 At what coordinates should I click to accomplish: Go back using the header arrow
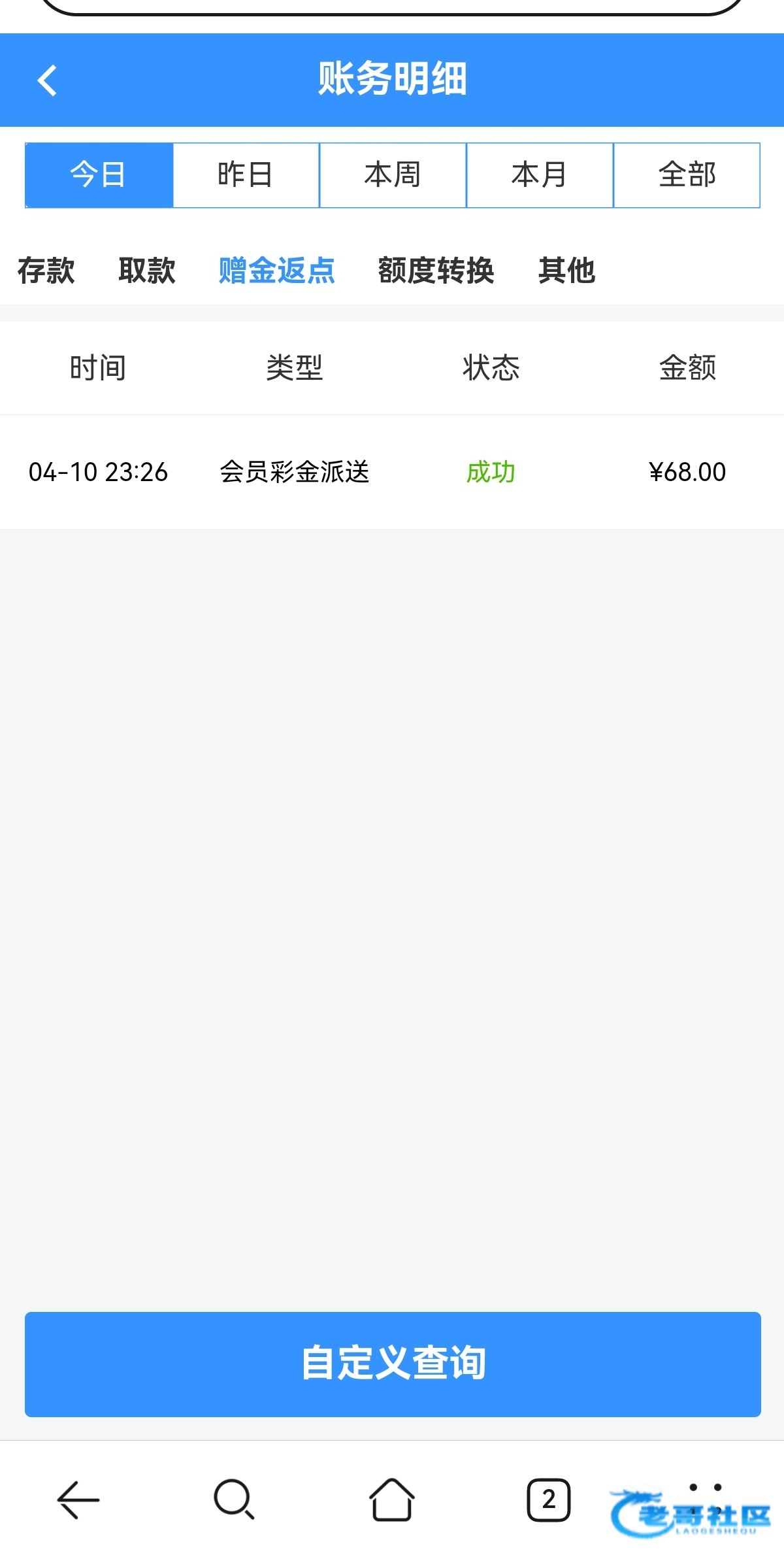48,80
